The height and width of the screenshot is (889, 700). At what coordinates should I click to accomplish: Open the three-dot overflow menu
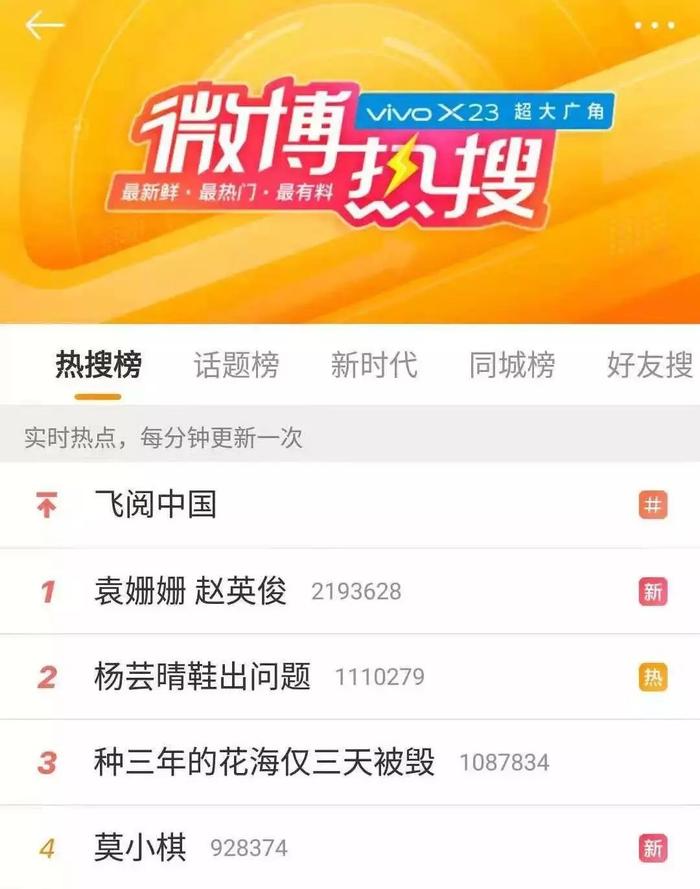pos(654,26)
